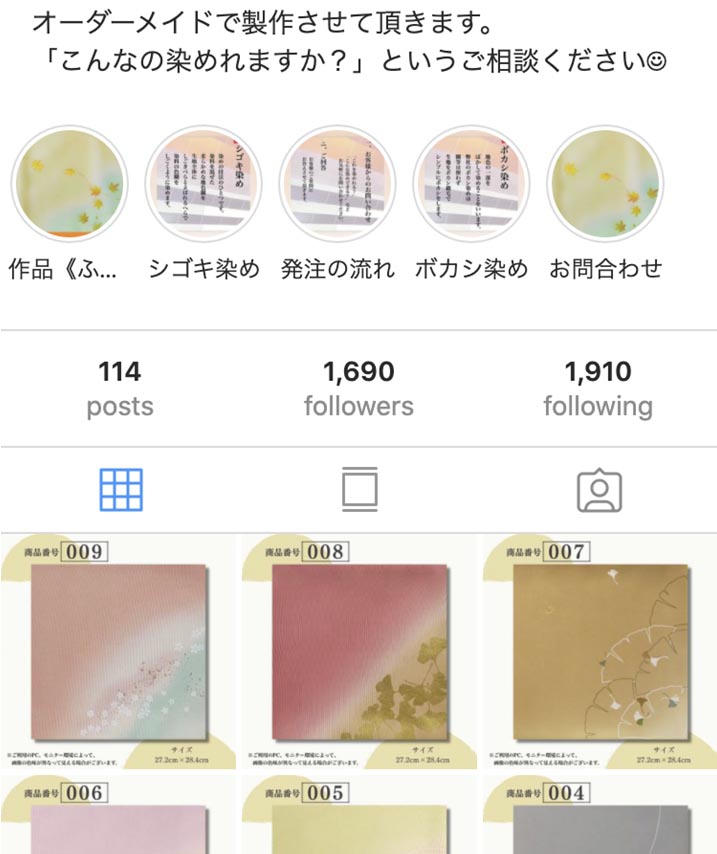Open the 1,910 following list
717x854 pixels.
coord(597,389)
